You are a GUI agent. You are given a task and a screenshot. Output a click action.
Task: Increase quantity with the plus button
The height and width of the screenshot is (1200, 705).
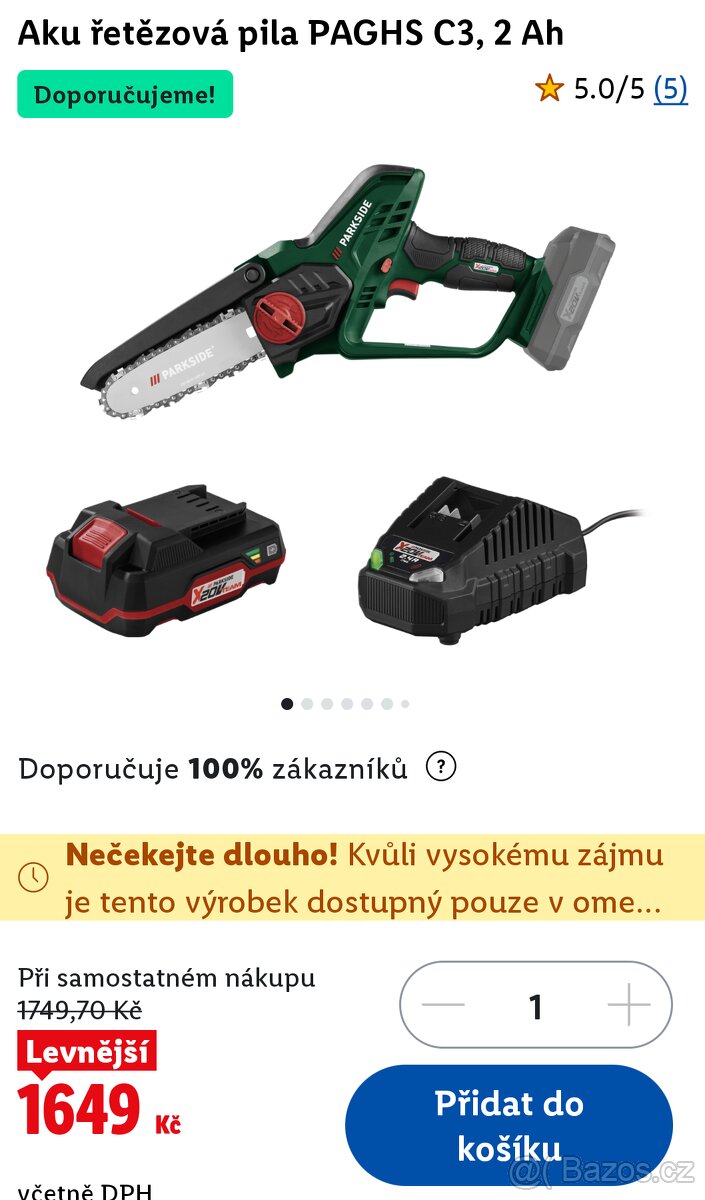(629, 1005)
